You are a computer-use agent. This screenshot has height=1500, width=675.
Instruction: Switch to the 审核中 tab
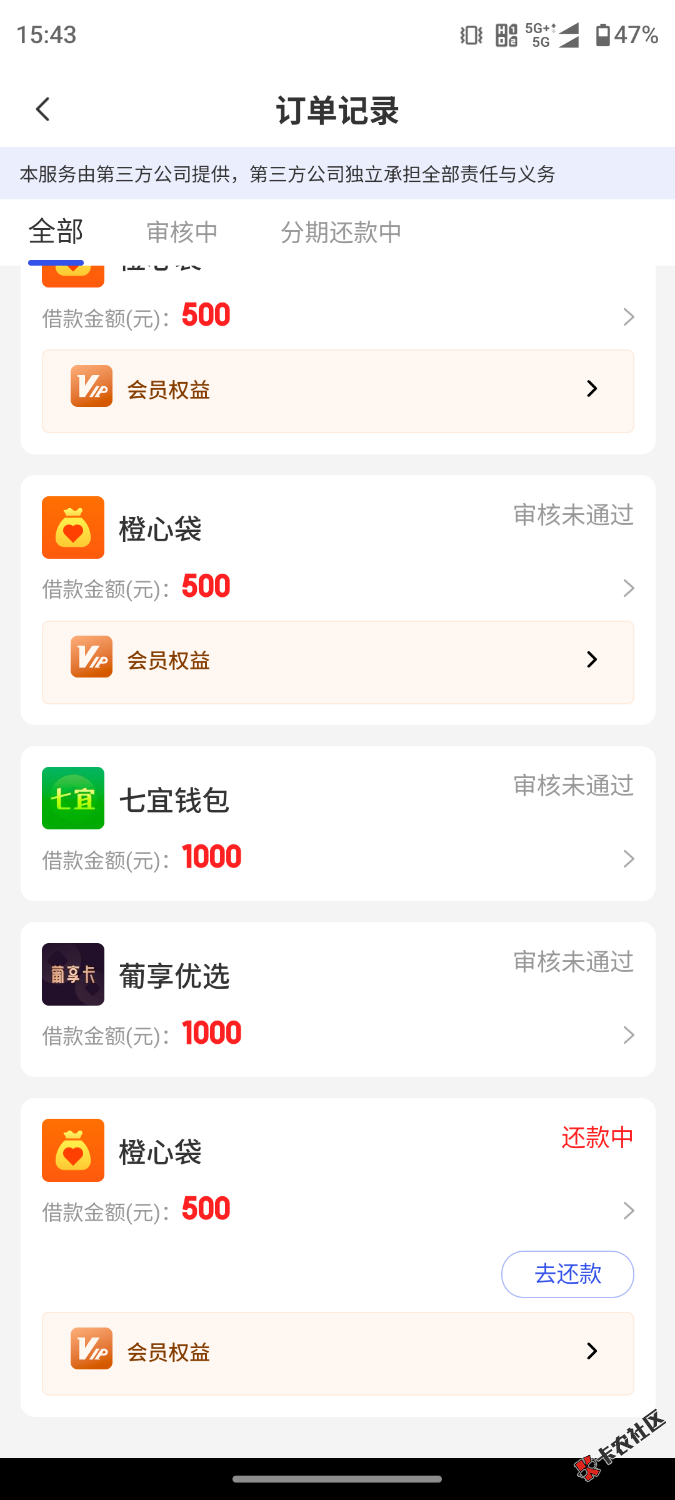pos(182,232)
